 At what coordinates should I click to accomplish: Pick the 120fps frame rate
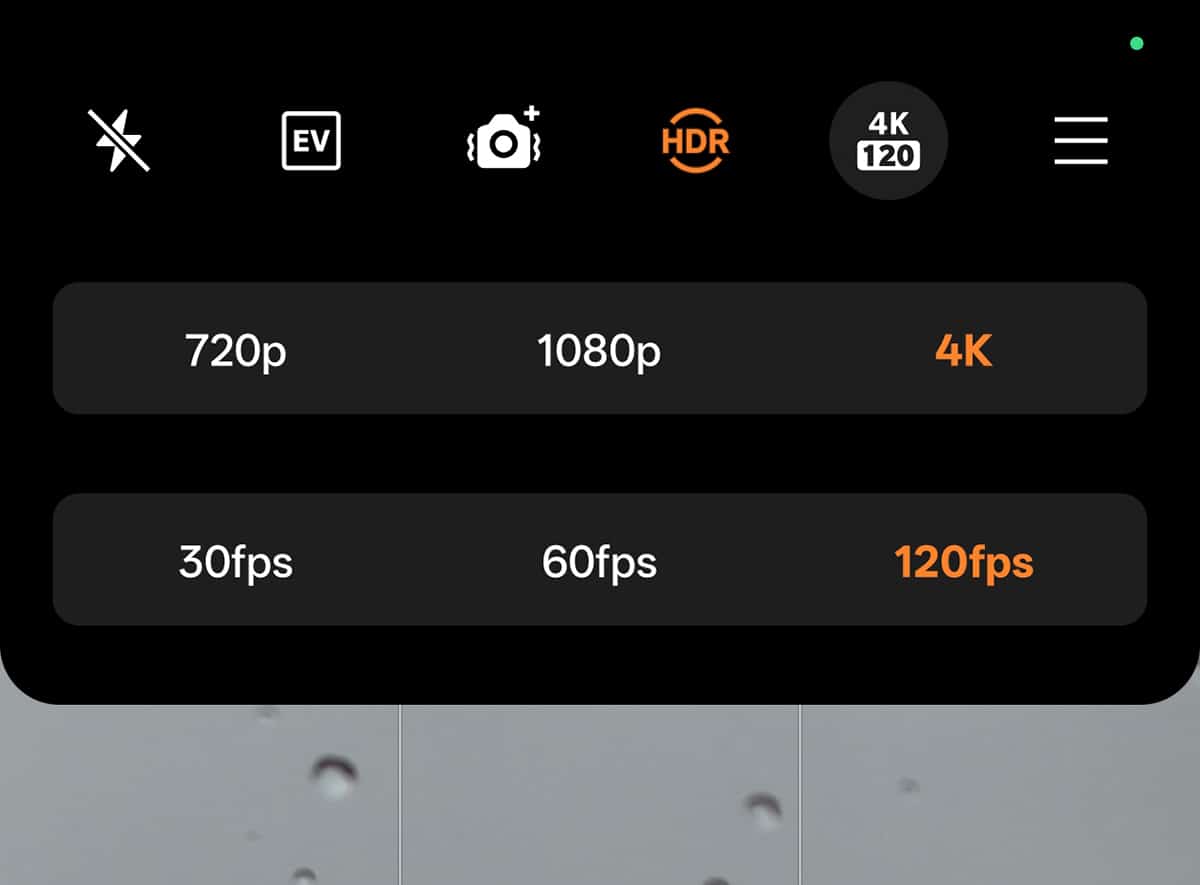coord(963,562)
